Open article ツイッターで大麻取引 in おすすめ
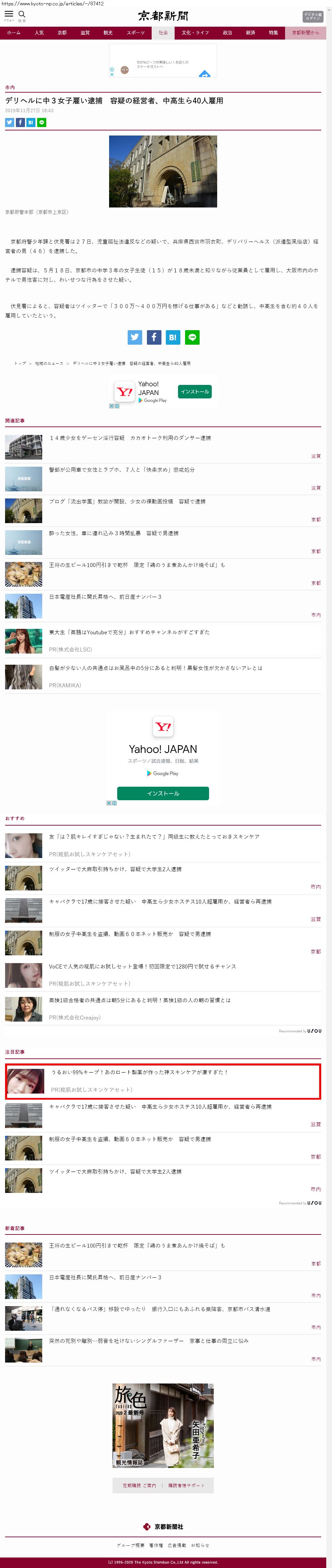Image resolution: width=332 pixels, height=1568 pixels. (x=115, y=869)
